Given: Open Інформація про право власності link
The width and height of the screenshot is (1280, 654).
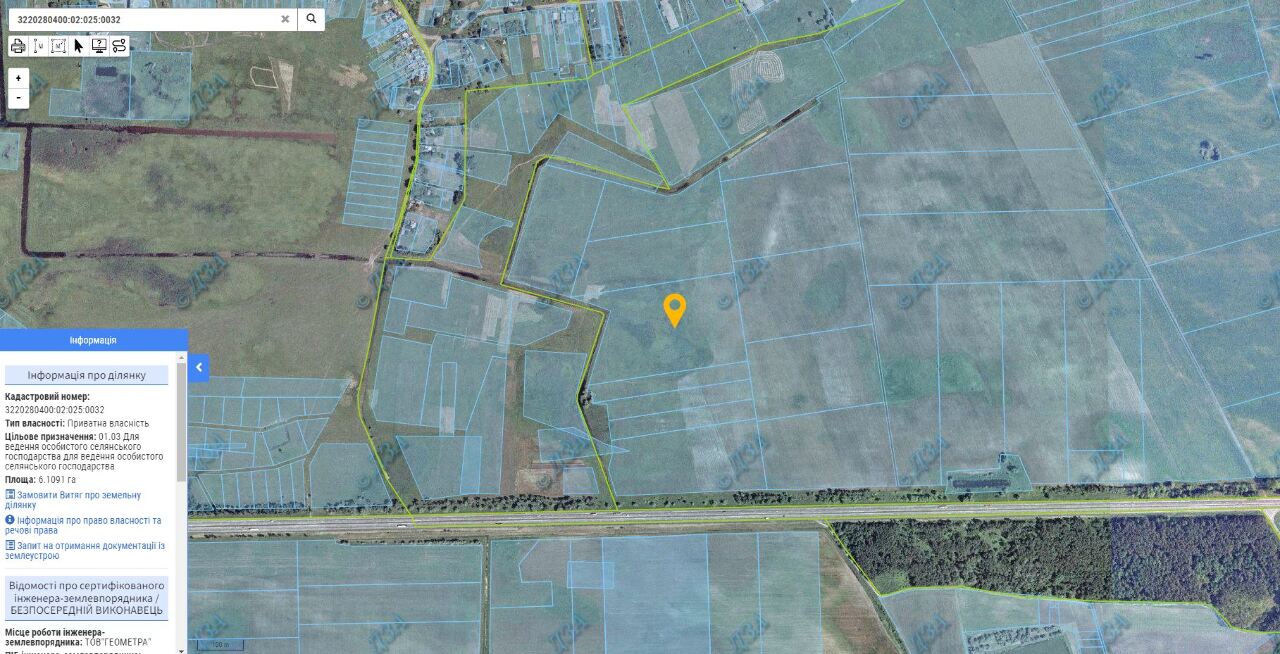Looking at the screenshot, I should pos(88,520).
